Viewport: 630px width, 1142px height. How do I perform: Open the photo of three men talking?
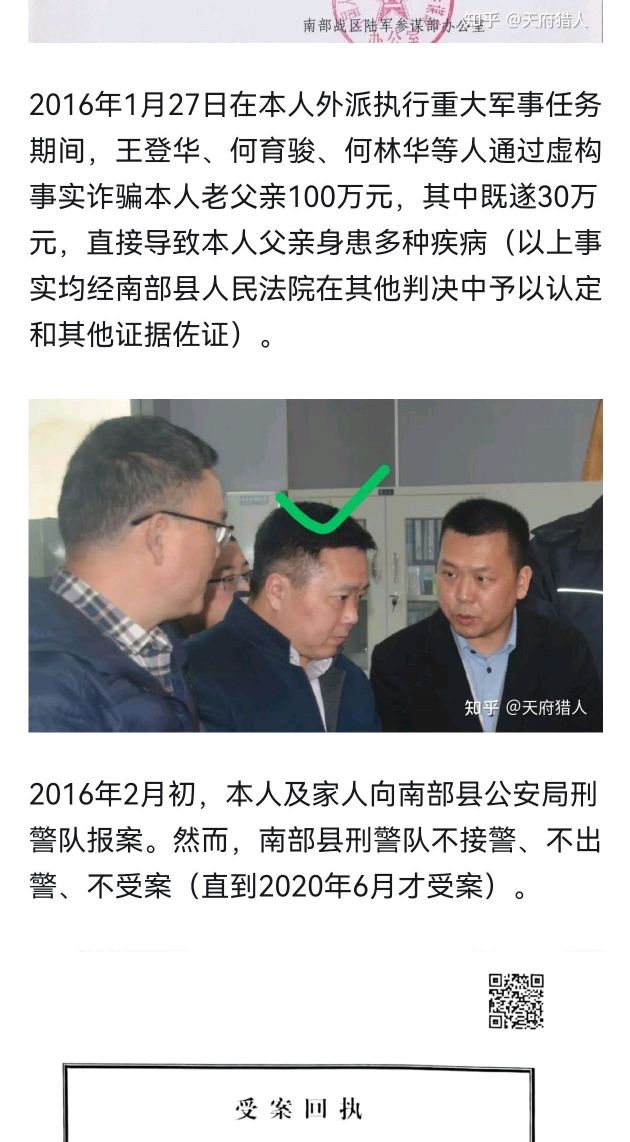click(x=315, y=565)
